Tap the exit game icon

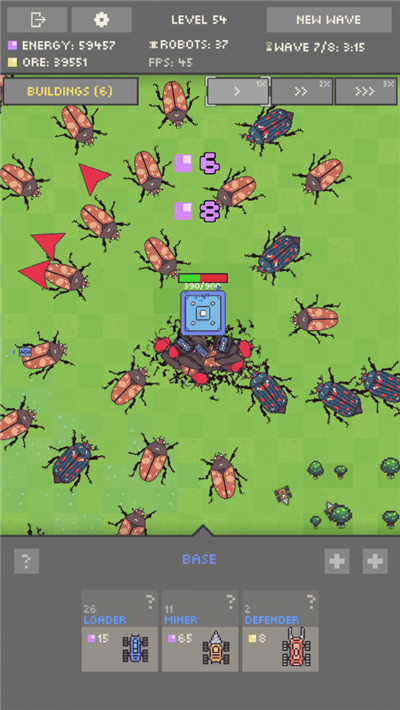pos(37,19)
